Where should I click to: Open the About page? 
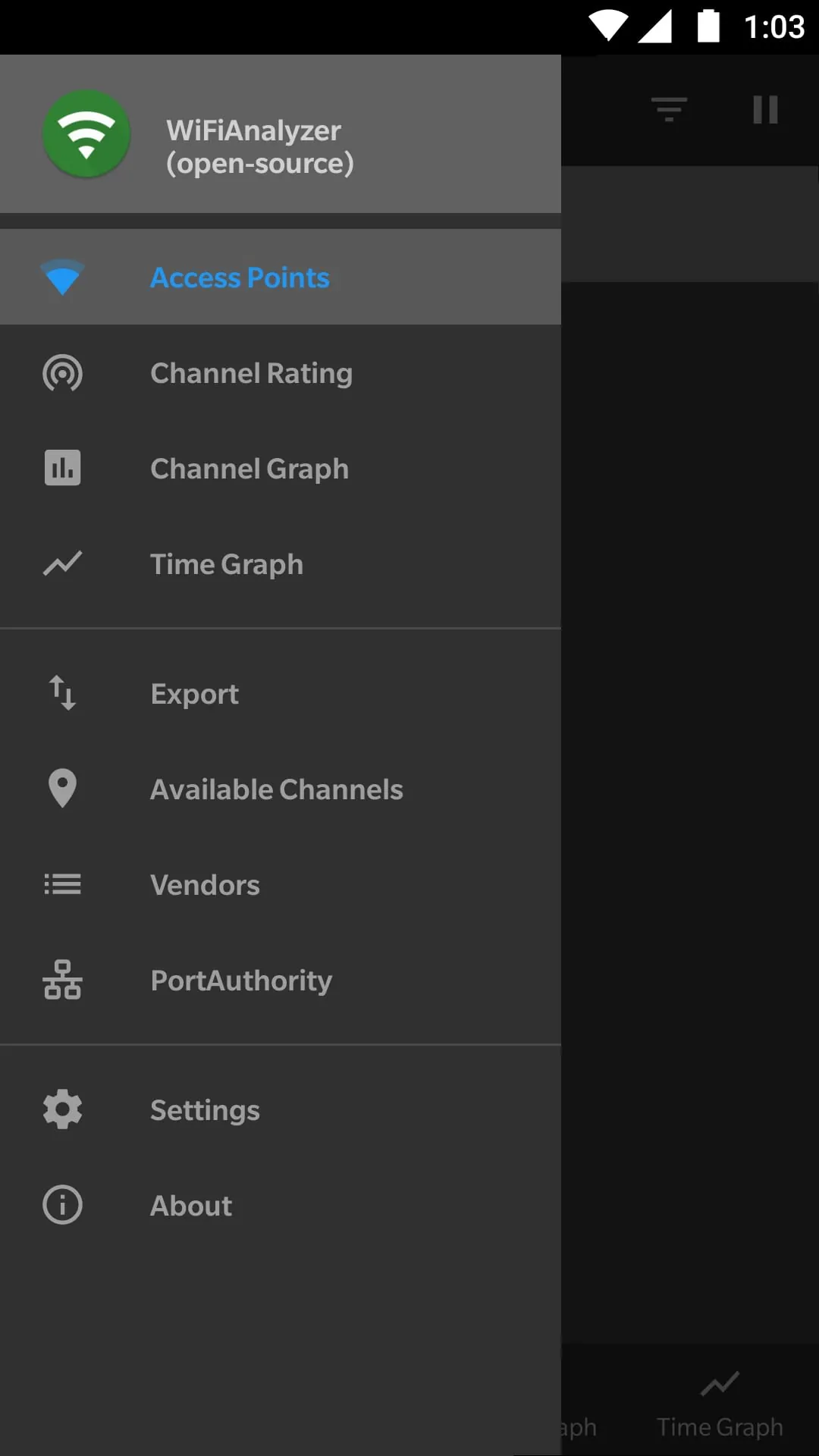(x=190, y=1205)
